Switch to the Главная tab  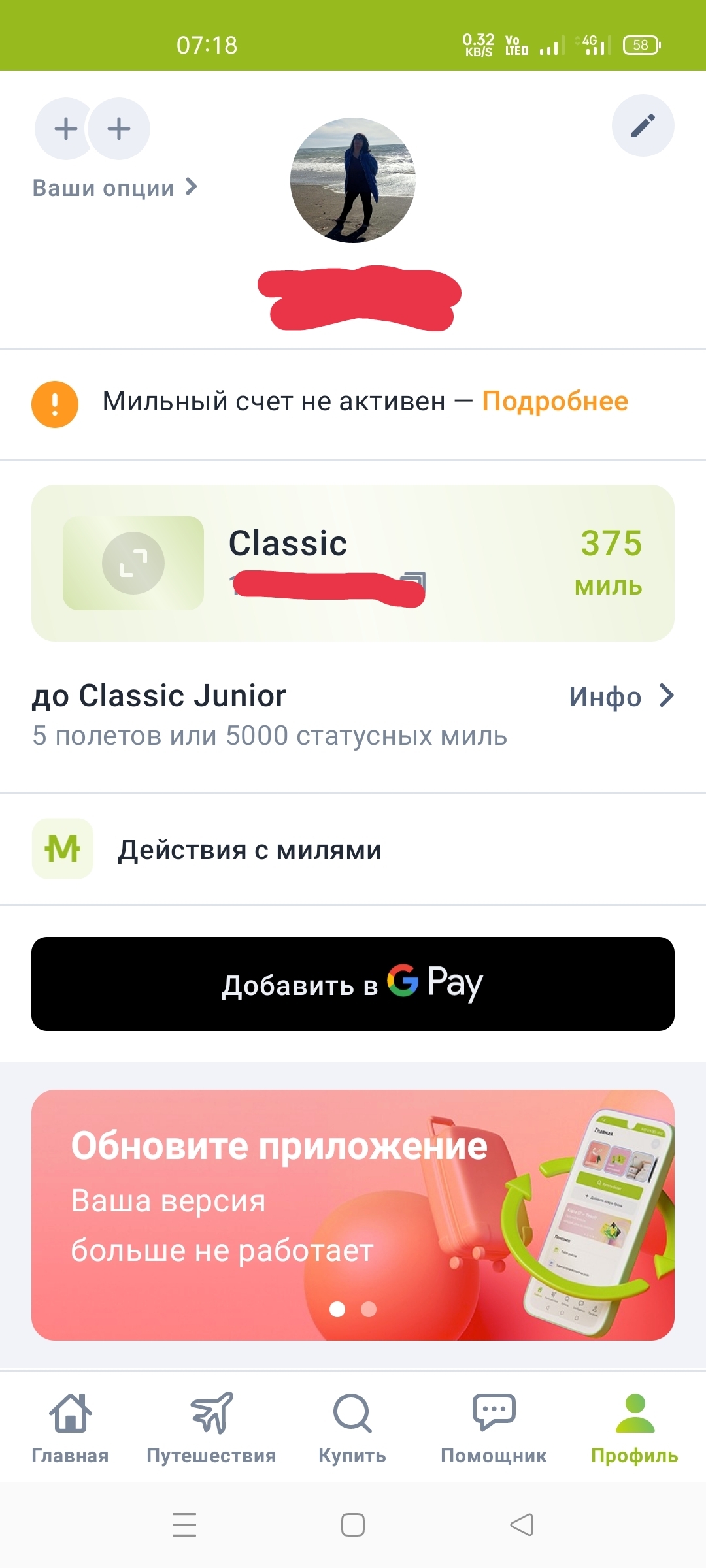coord(70,1428)
